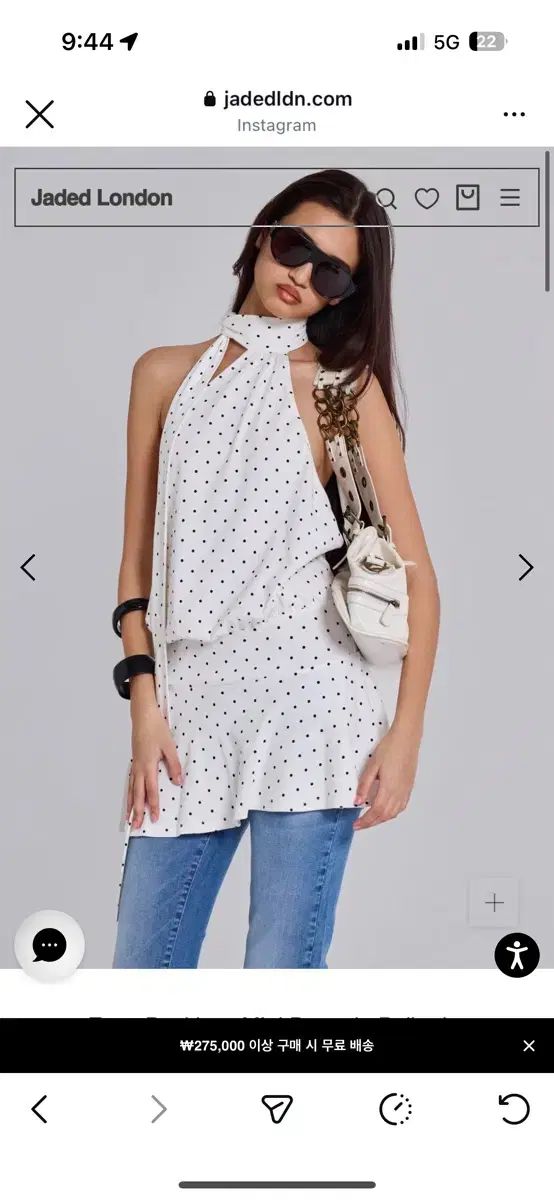Close the in-app browser
This screenshot has width=554, height=1200.
tap(39, 114)
